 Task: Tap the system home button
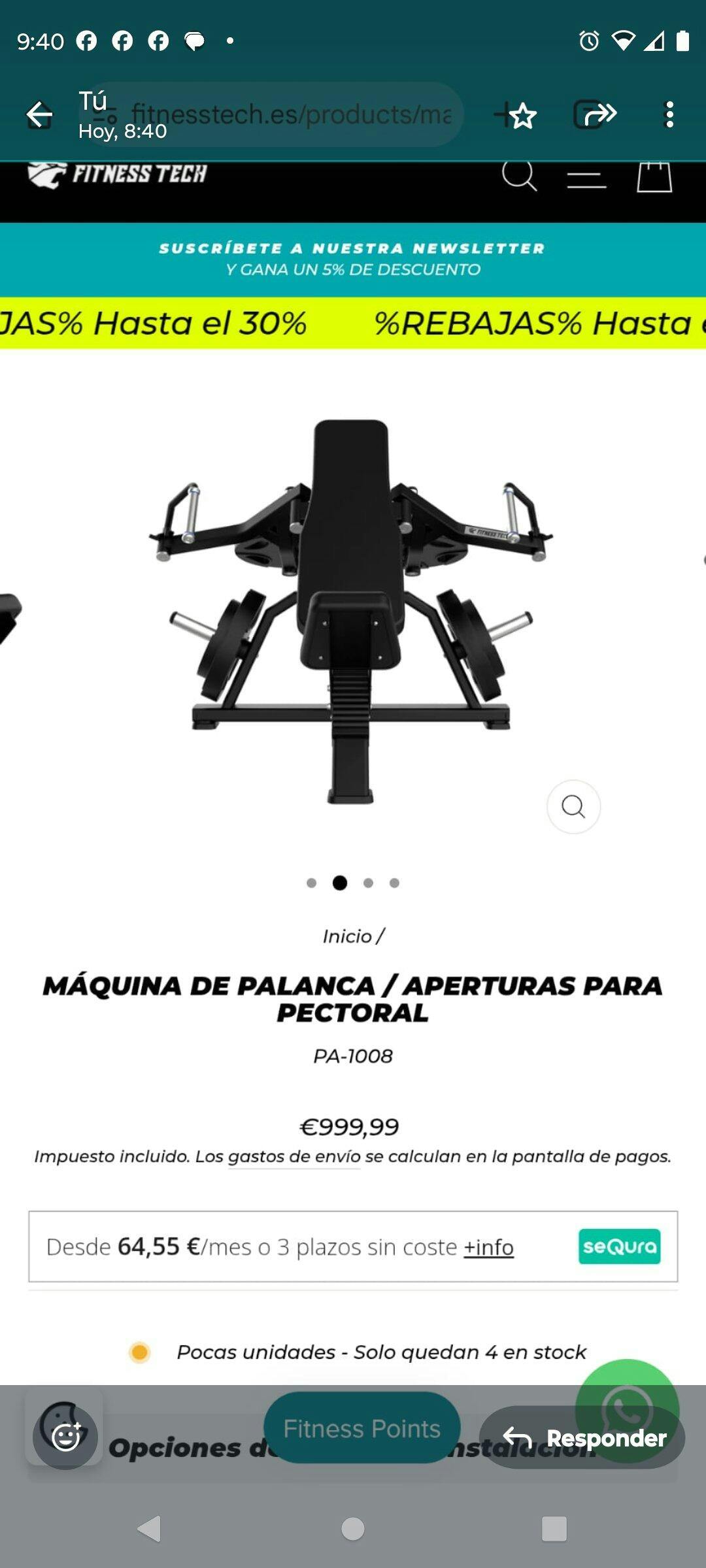[x=353, y=1529]
